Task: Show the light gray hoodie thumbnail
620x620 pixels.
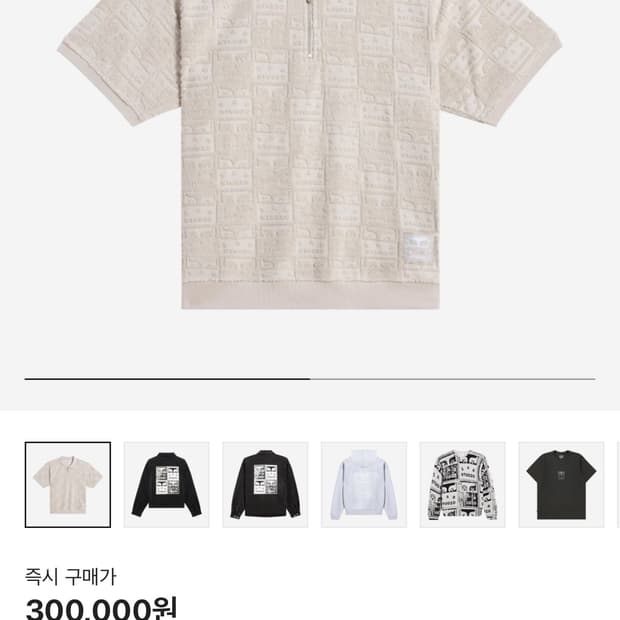Action: click(x=364, y=485)
